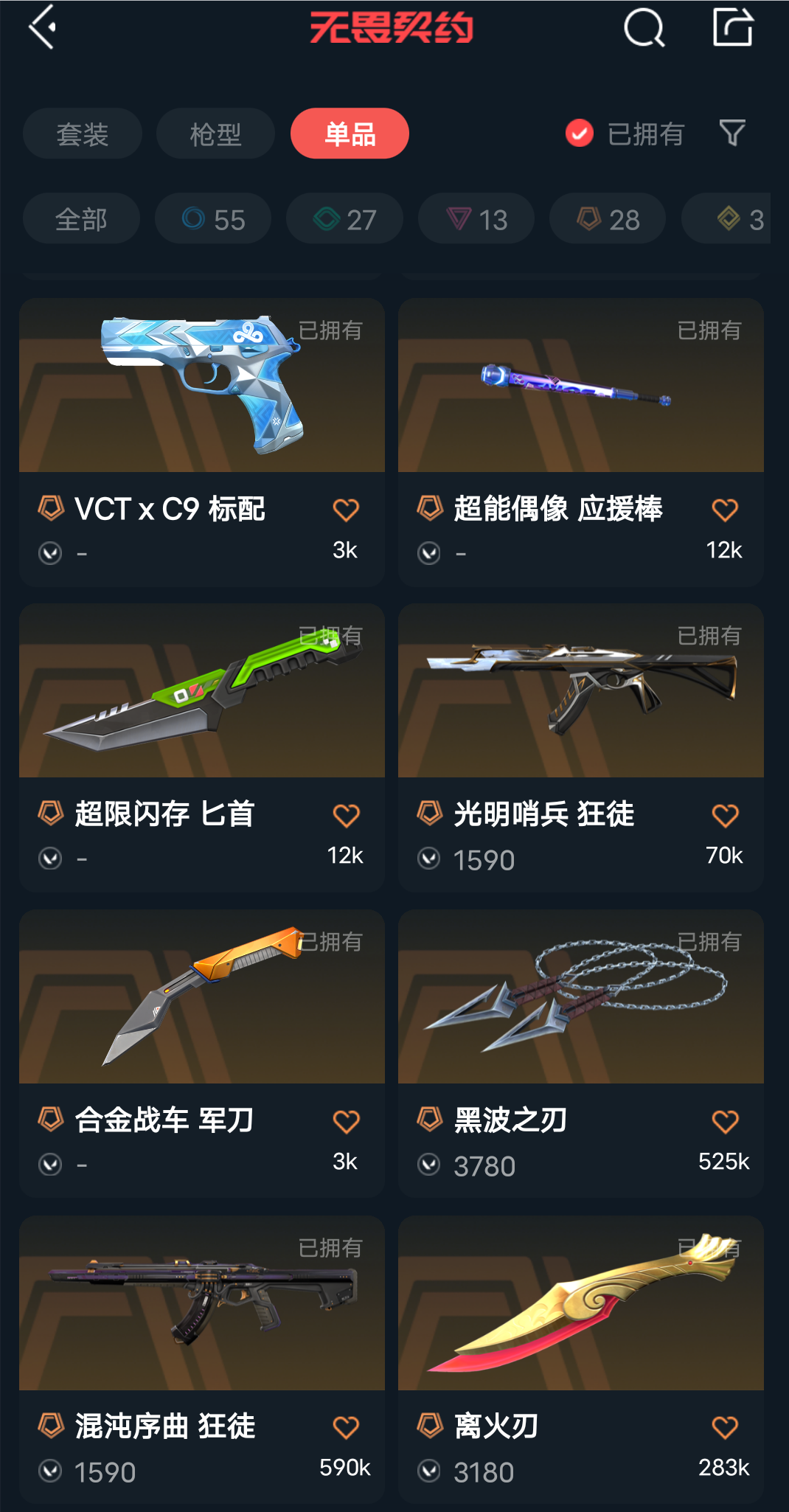789x1512 pixels.
Task: Like the 超能偶像 应援棒 skin
Action: (725, 510)
